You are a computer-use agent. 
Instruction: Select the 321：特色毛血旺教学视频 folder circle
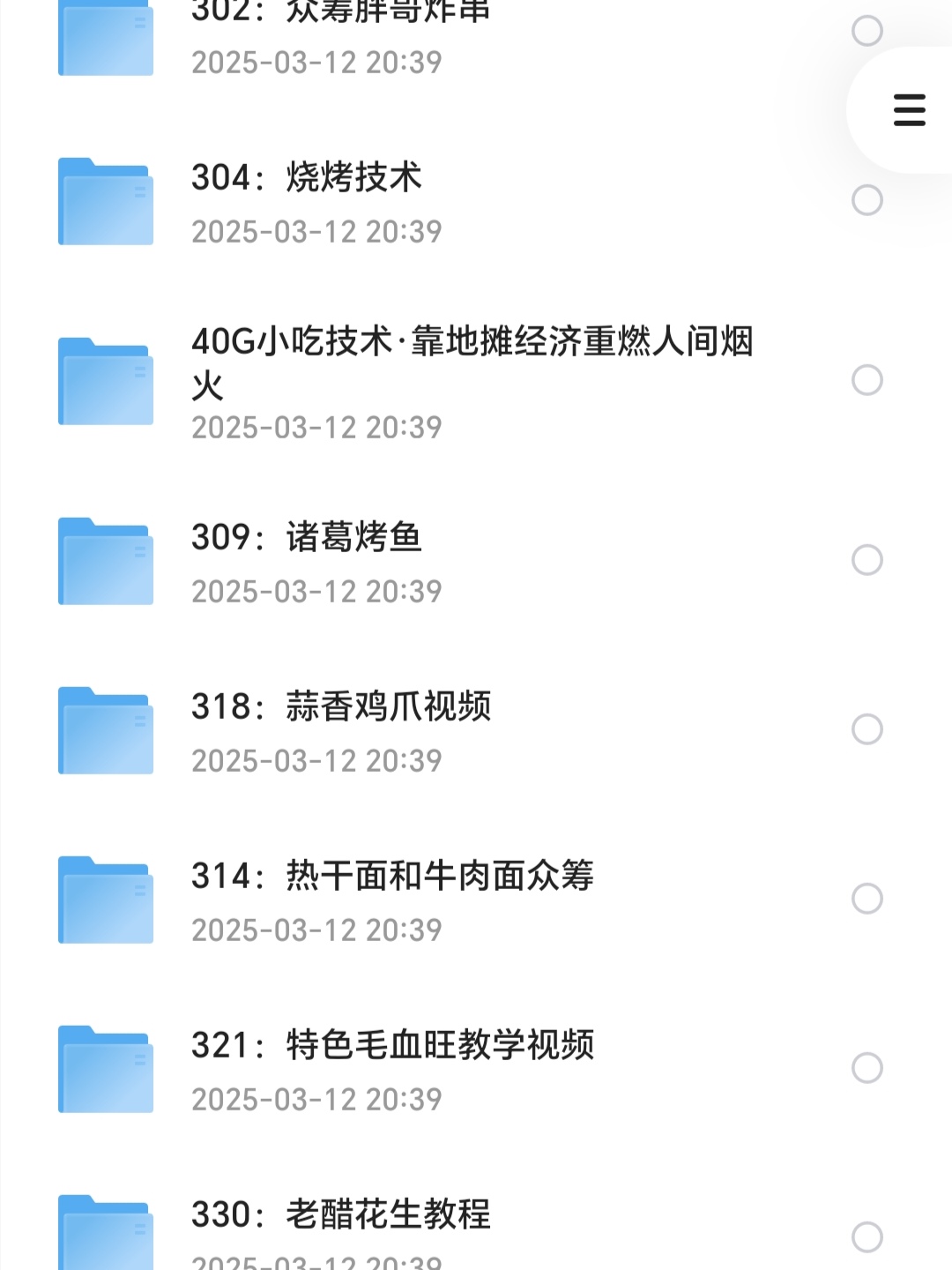click(867, 1068)
